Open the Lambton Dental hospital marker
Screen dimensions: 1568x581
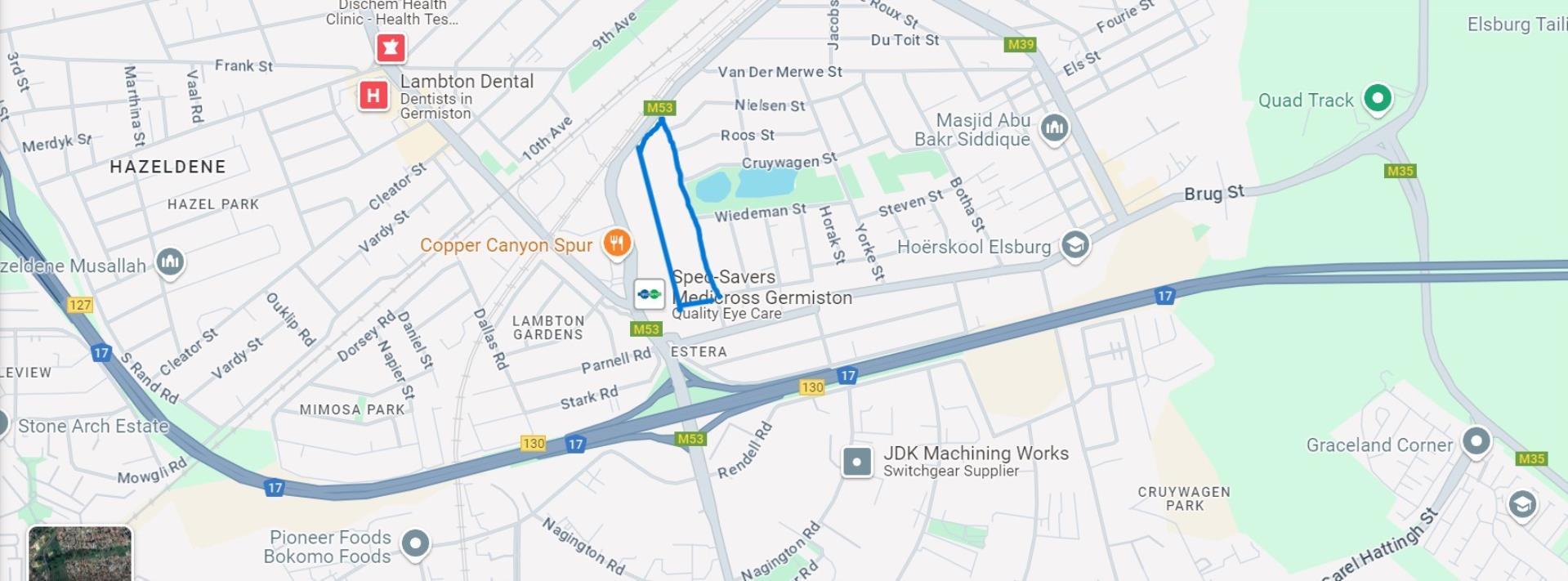373,96
